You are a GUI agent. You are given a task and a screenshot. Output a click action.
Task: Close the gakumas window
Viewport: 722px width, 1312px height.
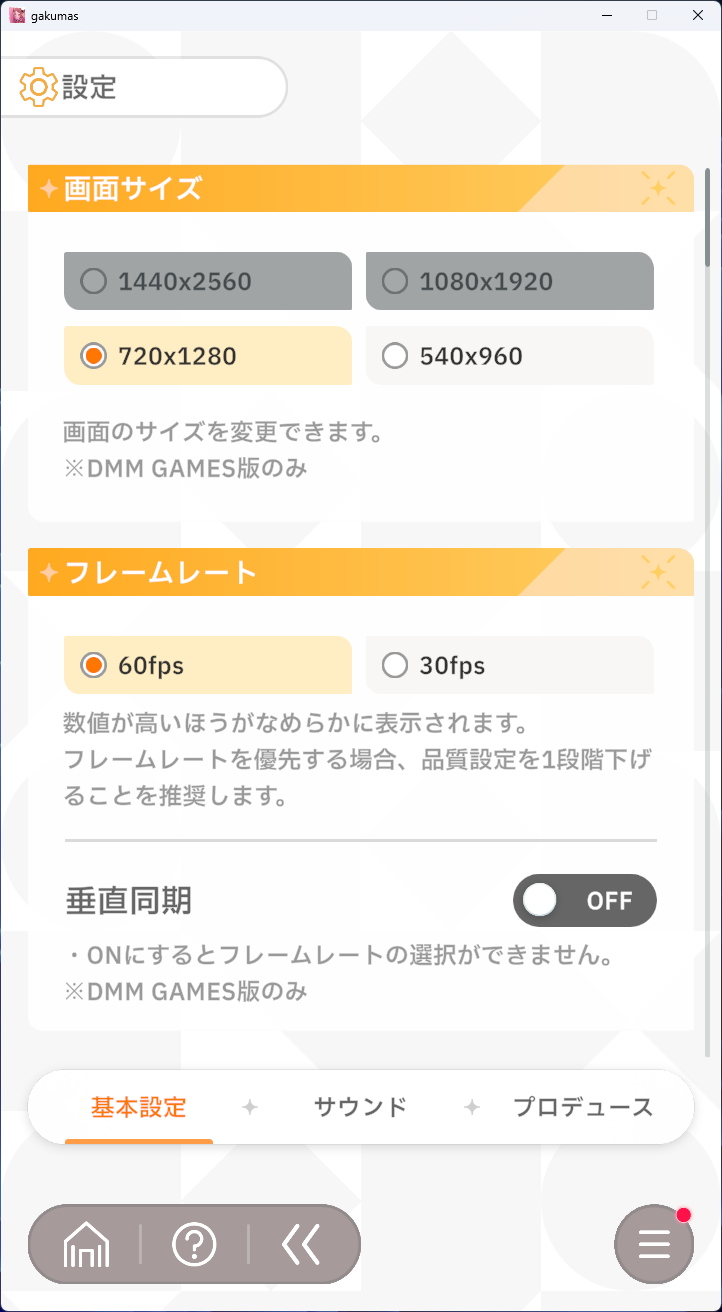698,15
